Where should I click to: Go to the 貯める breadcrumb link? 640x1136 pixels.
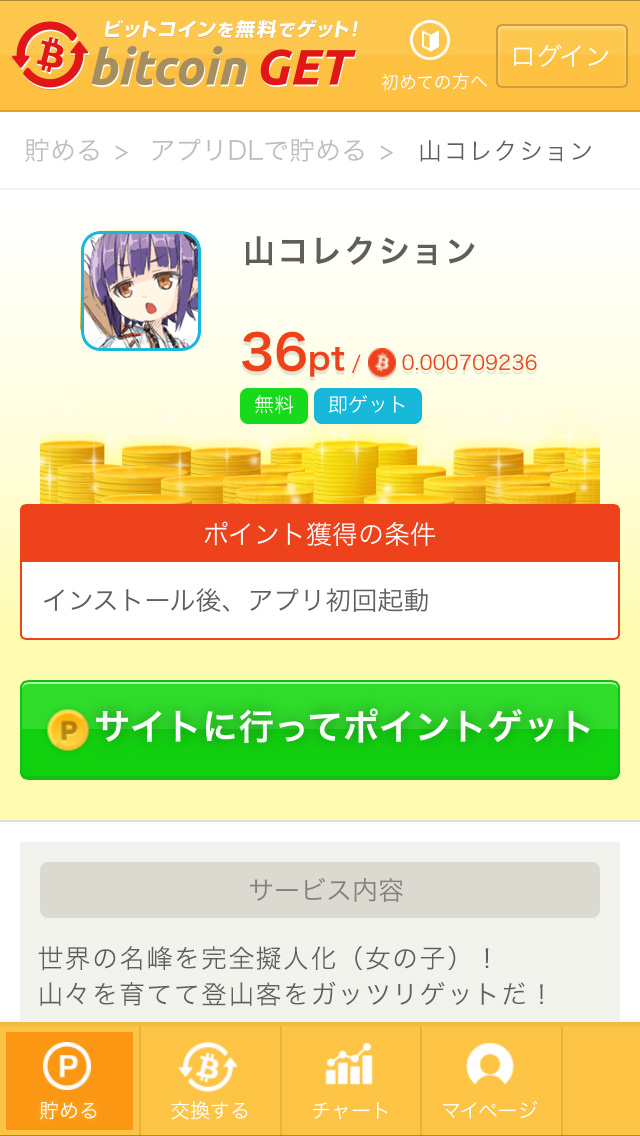(x=62, y=151)
